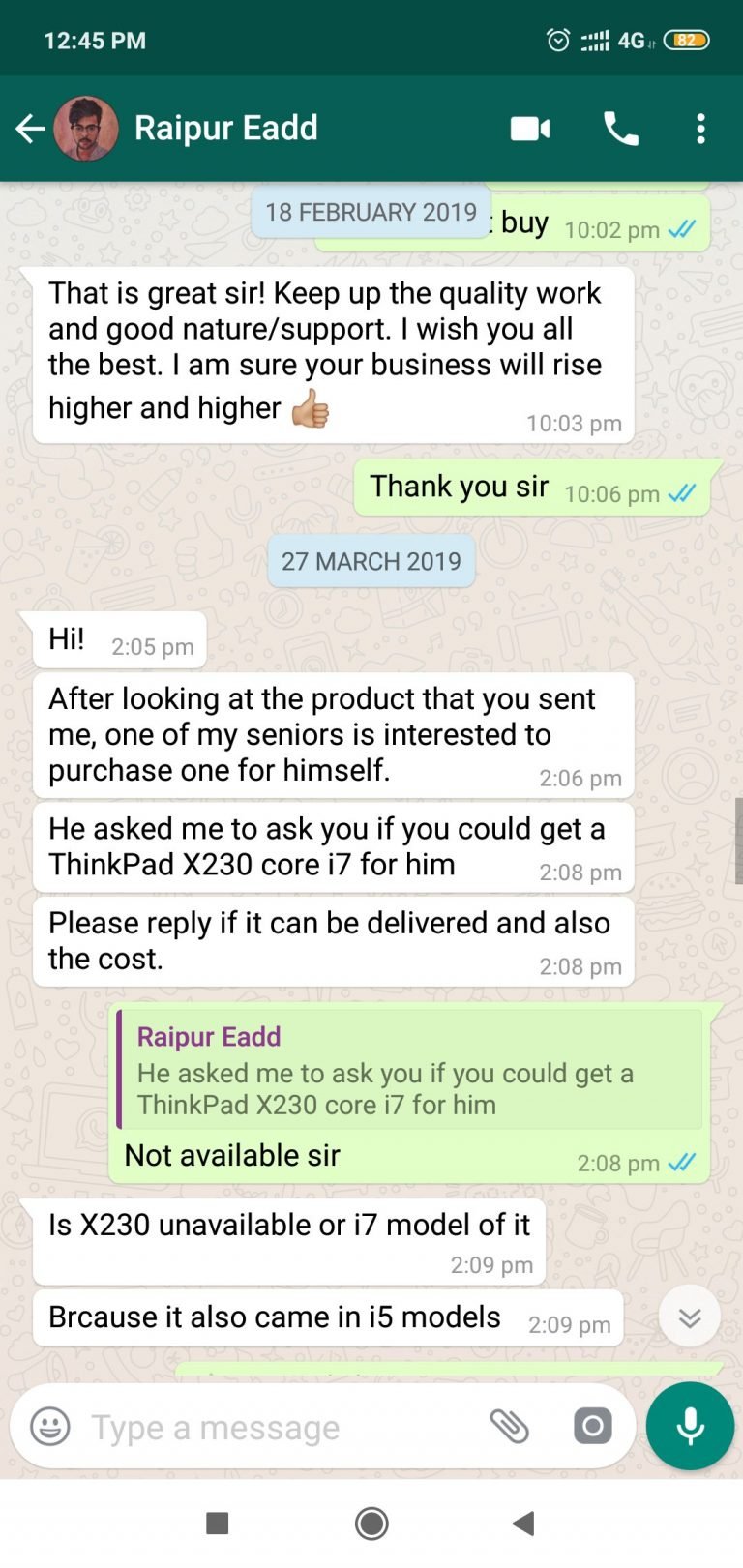Jump to latest messages with double chevron
This screenshot has width=743, height=1568.
click(689, 1316)
